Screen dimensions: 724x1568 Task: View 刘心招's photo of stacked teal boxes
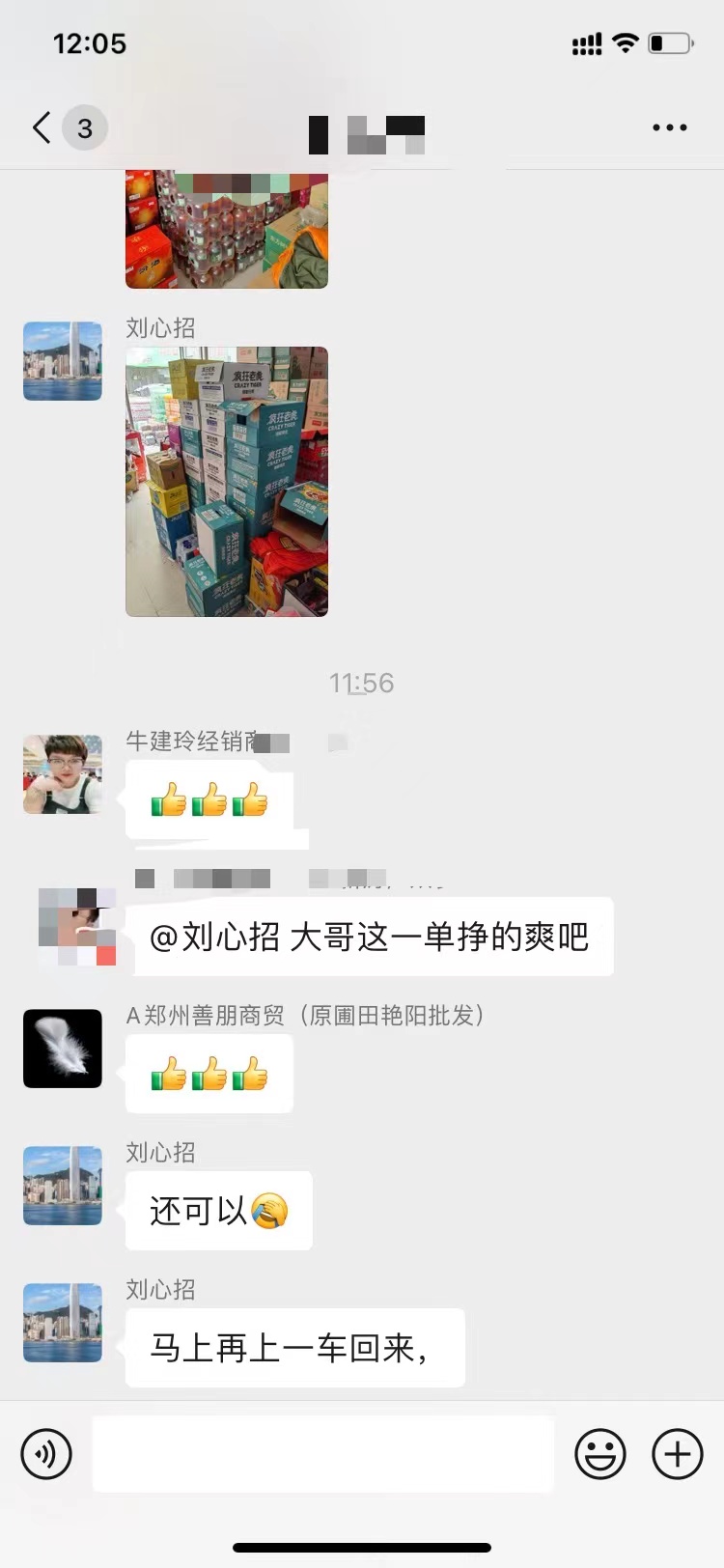227,481
